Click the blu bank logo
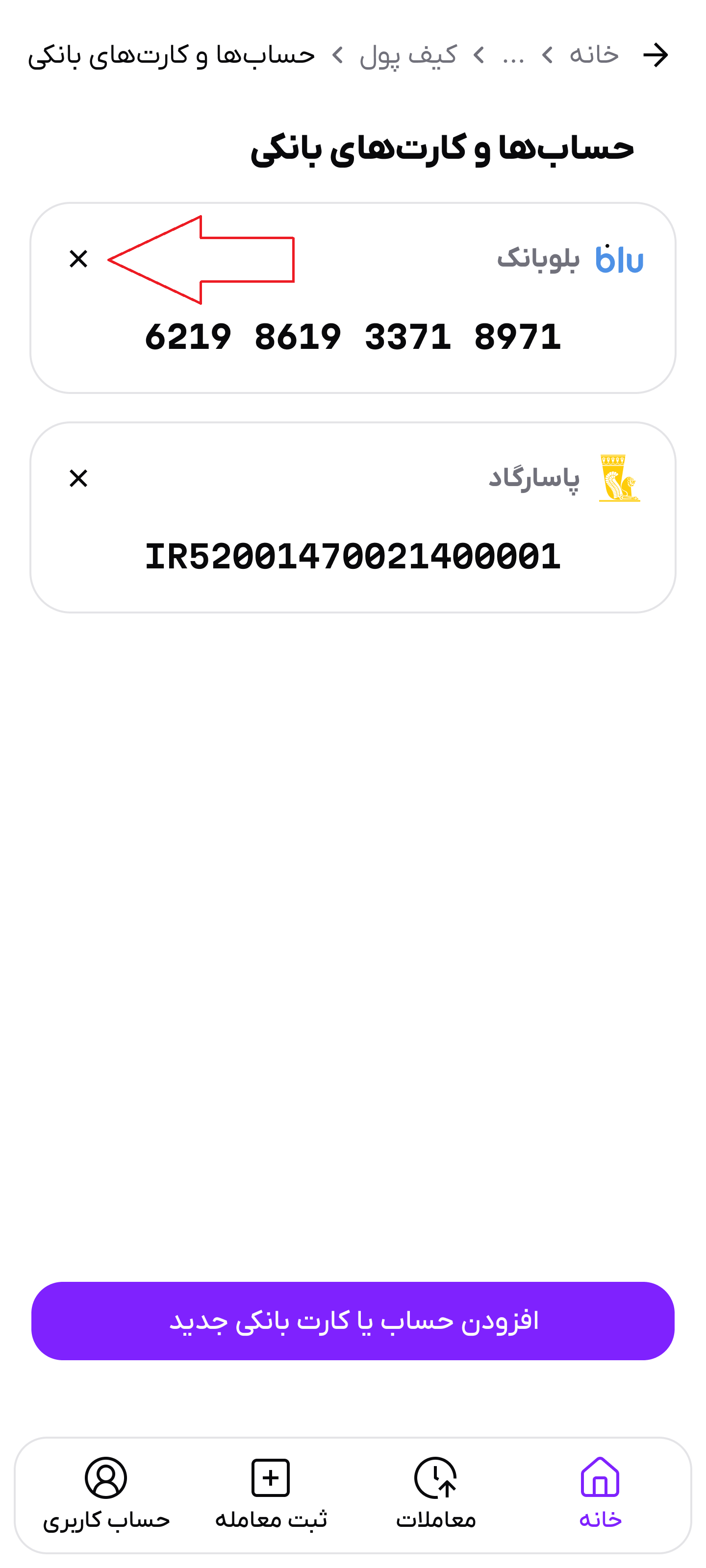 click(620, 258)
